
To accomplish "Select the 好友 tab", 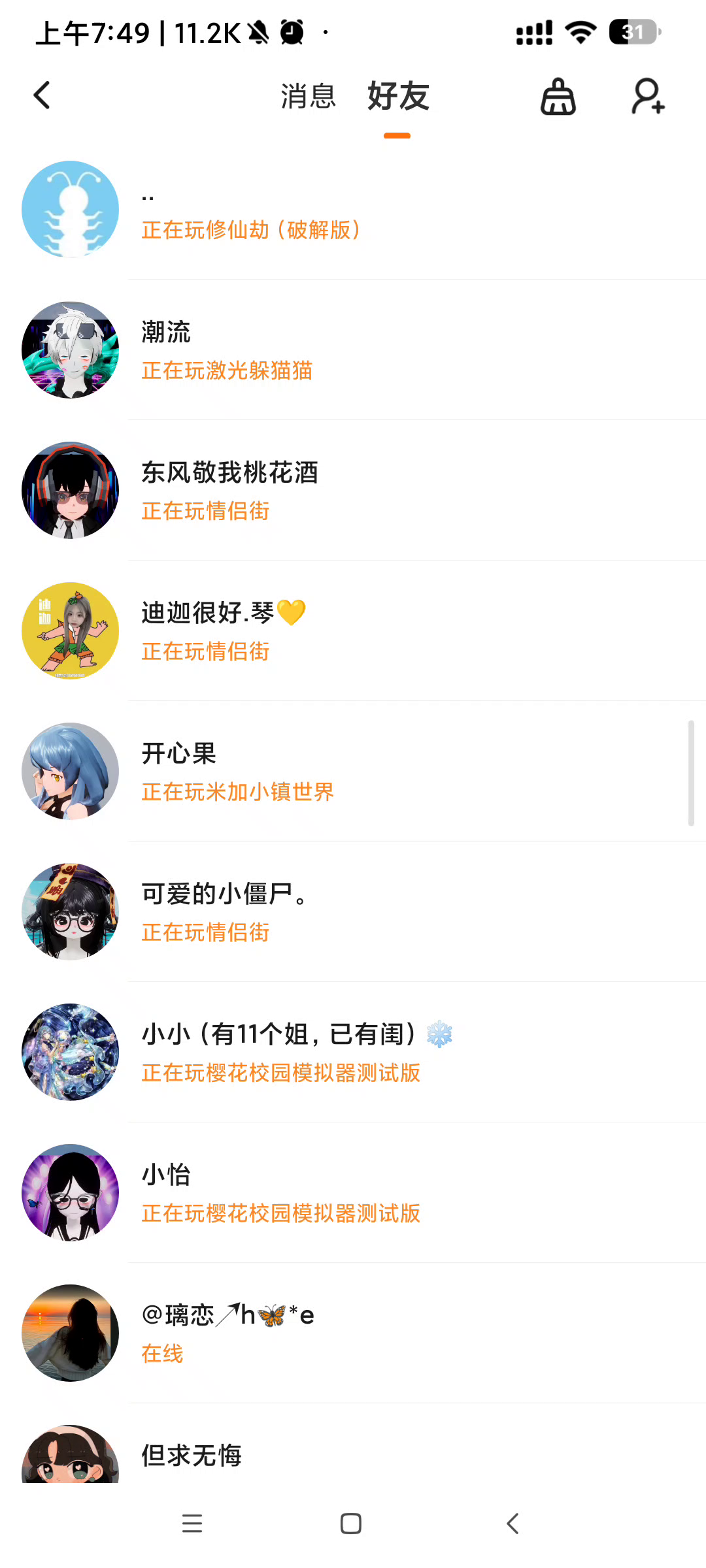I will [397, 97].
